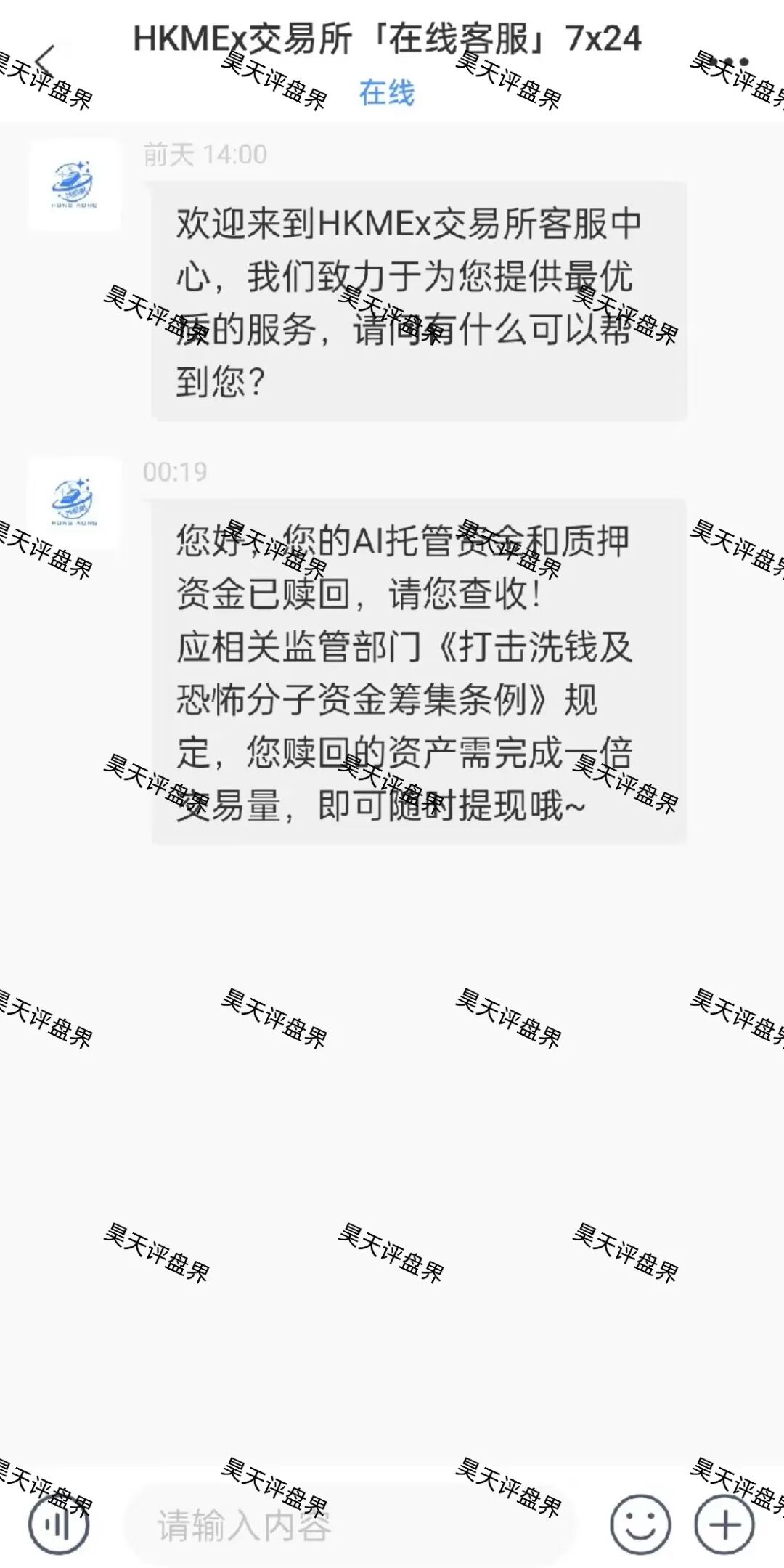Viewport: 784px width, 1568px height.
Task: Tap the chat title HKMEx交易所「在线客服」7x24
Action: pos(388,40)
